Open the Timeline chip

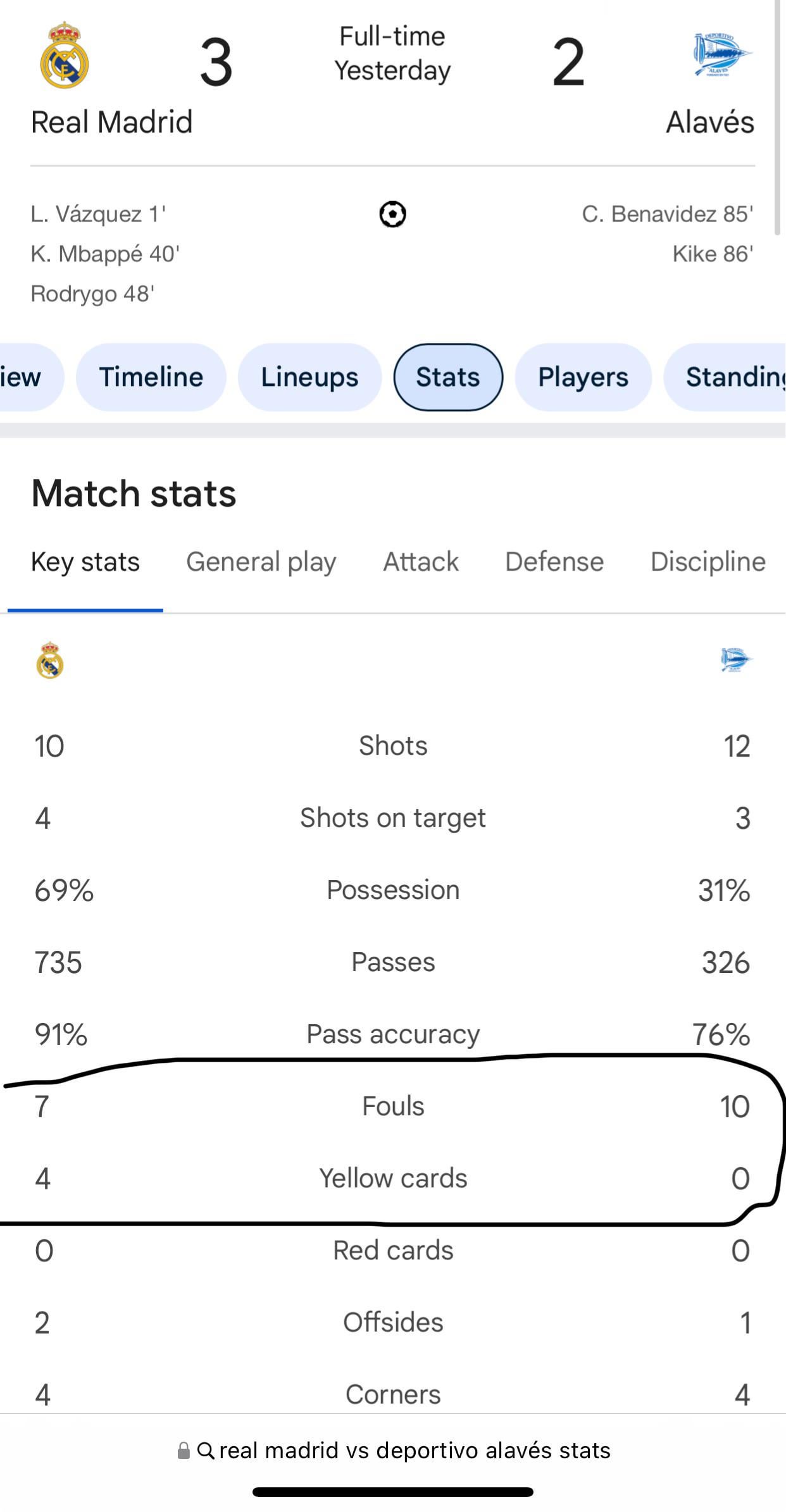tap(151, 377)
